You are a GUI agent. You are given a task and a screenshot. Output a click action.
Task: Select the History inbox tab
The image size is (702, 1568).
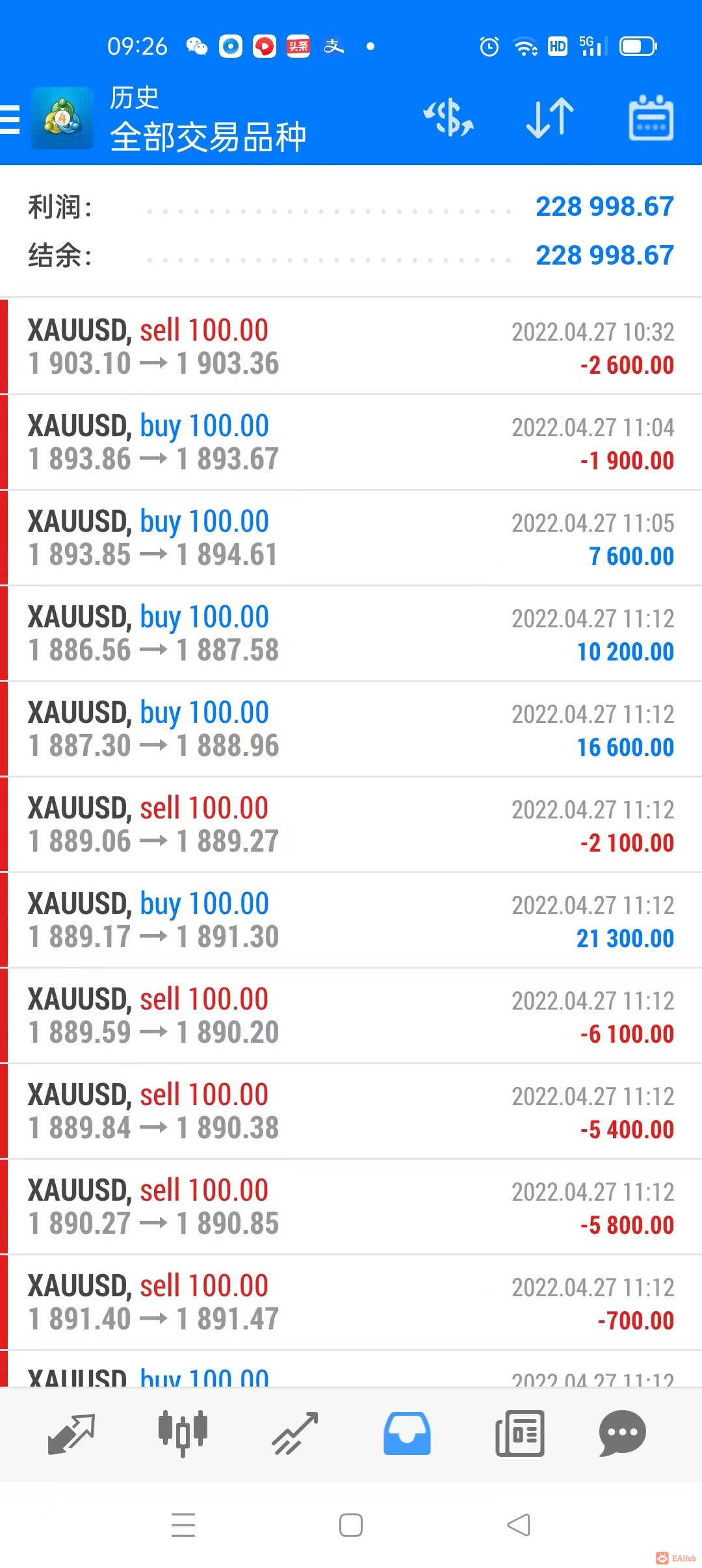tap(407, 1433)
